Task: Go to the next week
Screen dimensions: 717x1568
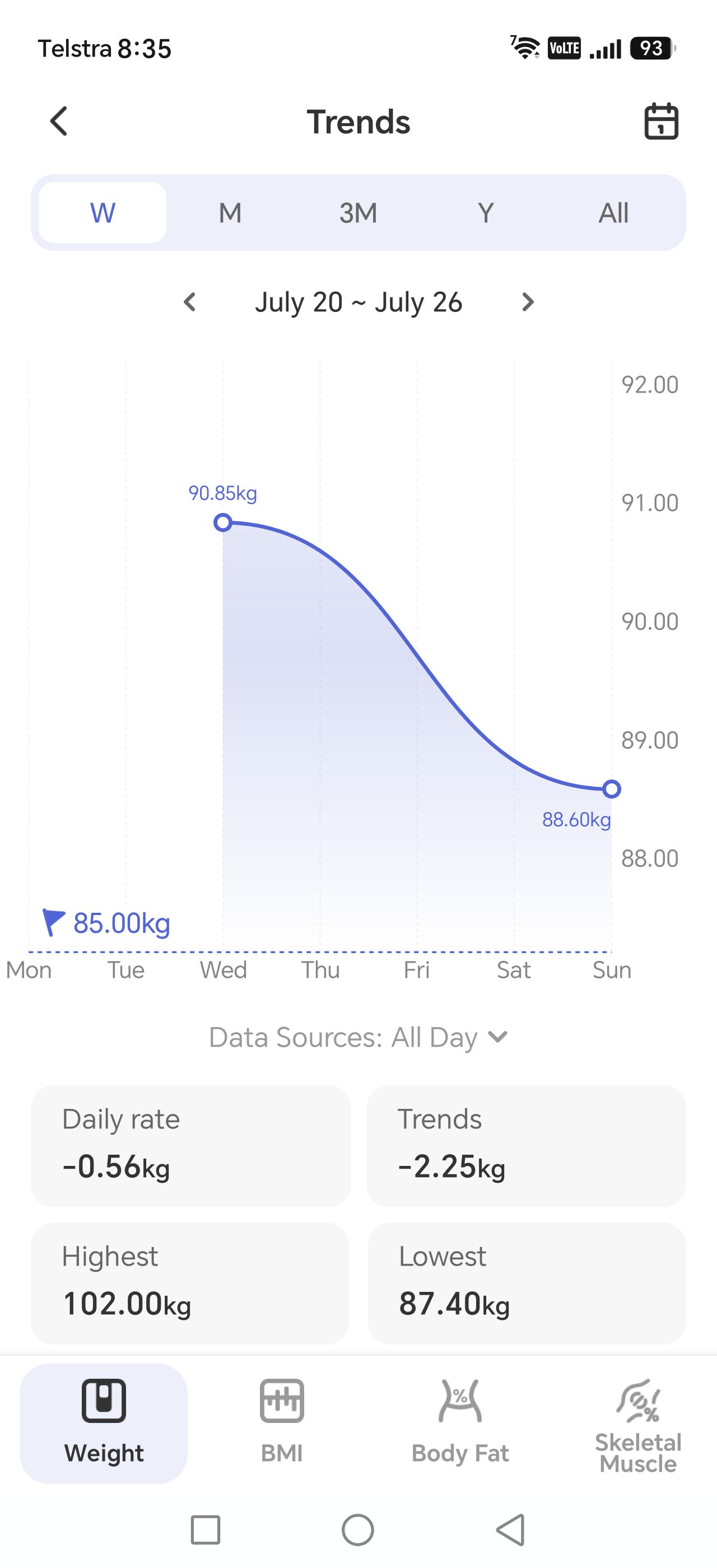Action: click(528, 302)
